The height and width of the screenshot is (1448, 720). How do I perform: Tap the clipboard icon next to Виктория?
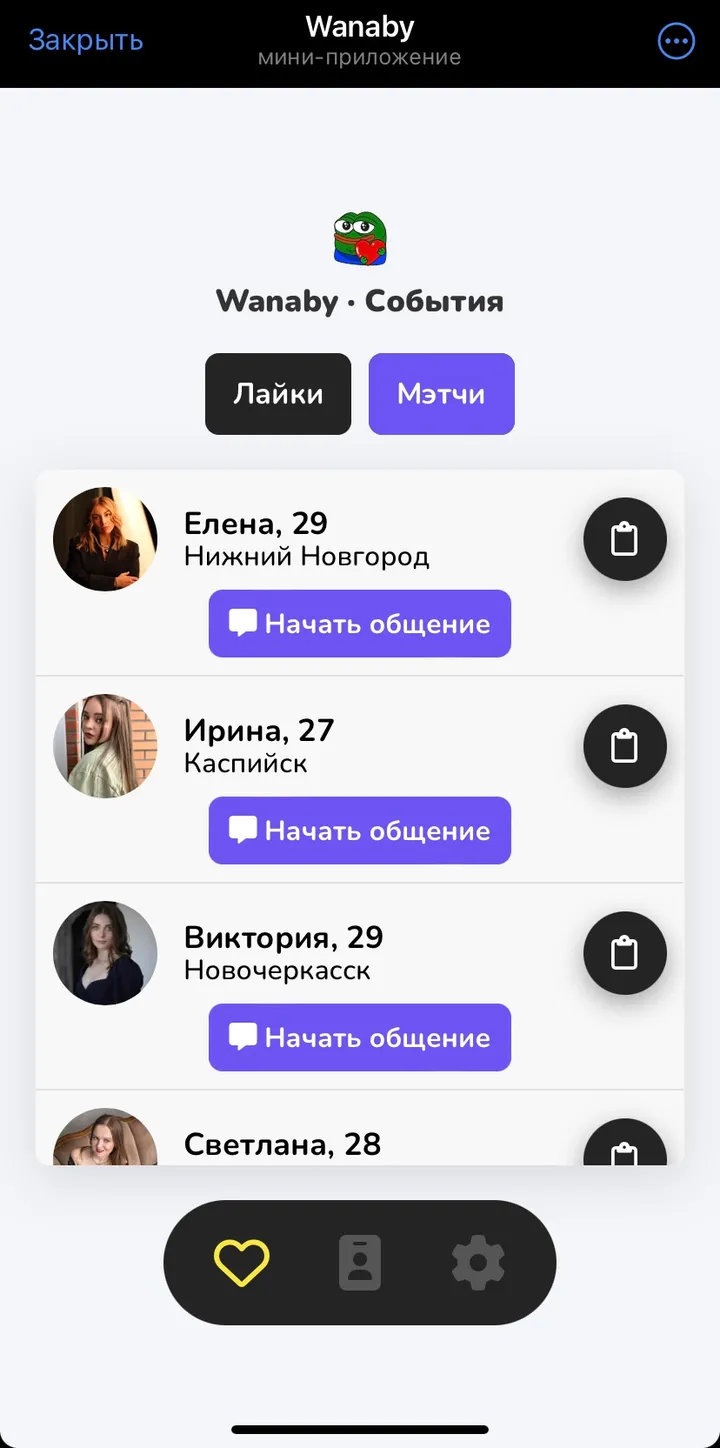point(625,953)
